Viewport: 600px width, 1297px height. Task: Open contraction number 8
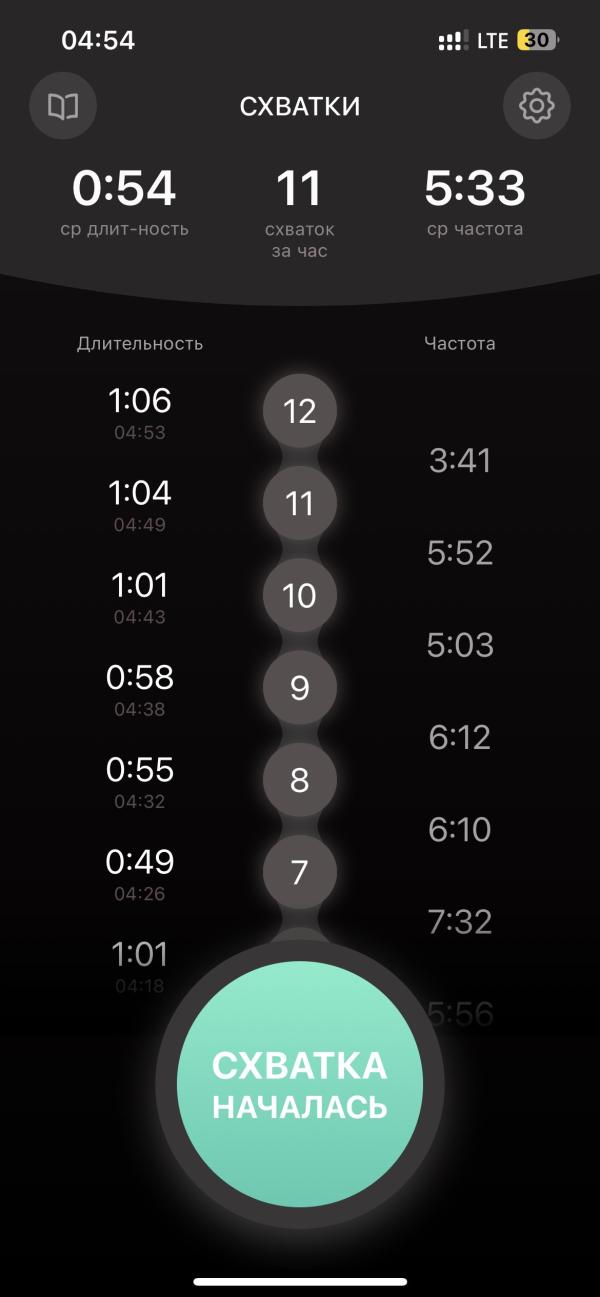pos(300,780)
